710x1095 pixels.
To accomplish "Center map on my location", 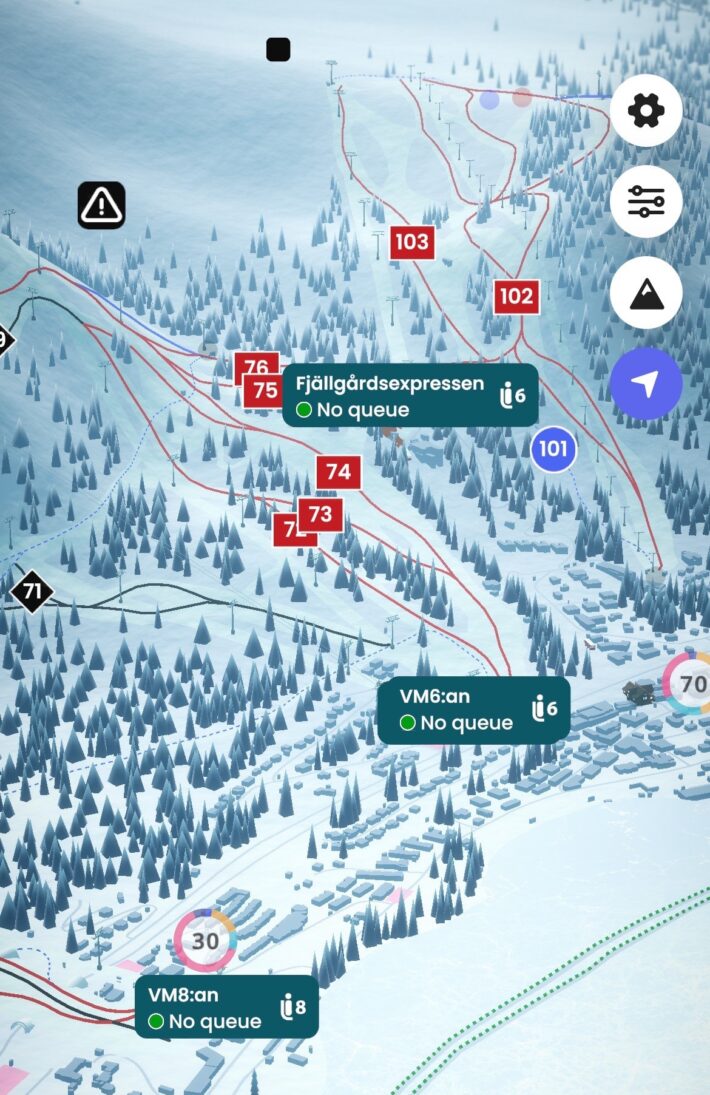I will tap(646, 384).
